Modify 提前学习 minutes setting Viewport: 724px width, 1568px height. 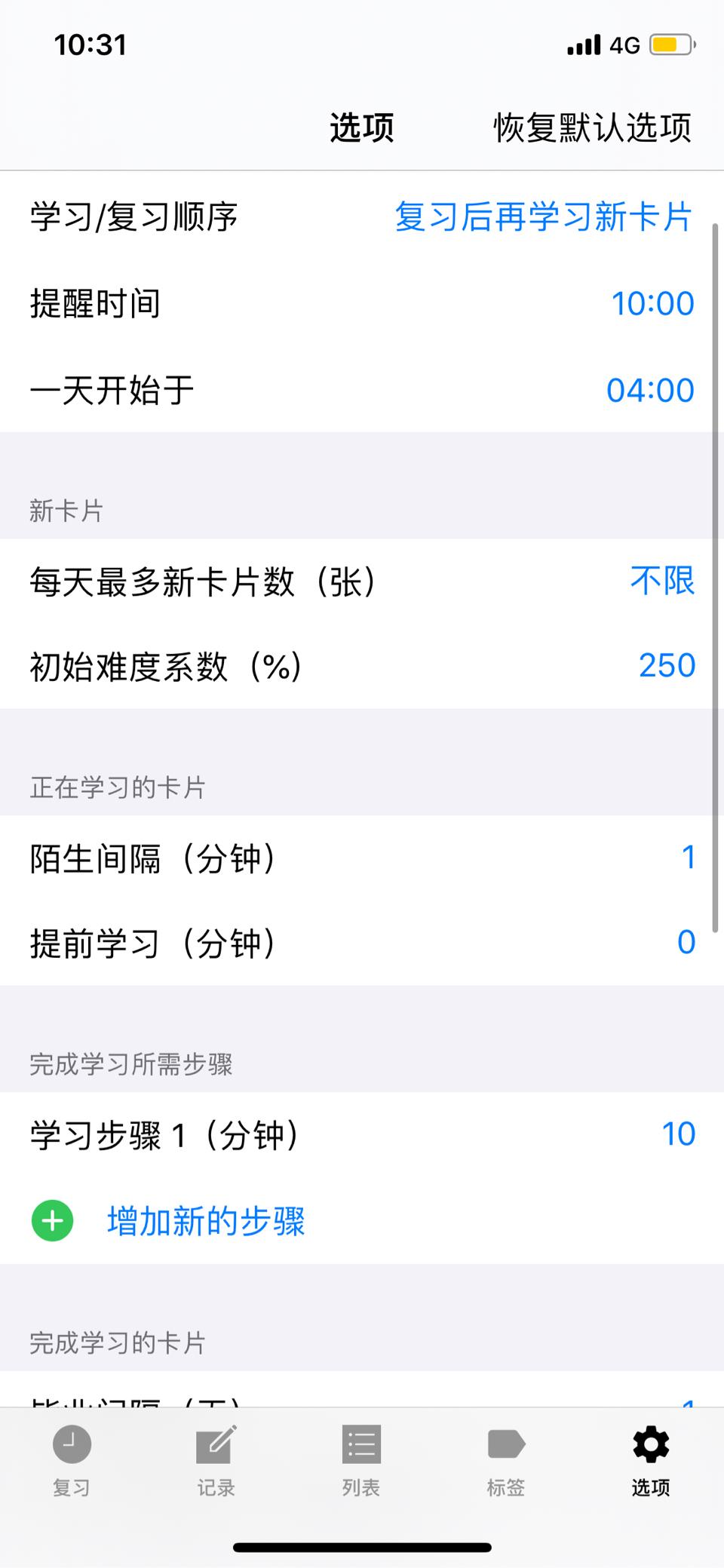point(686,943)
